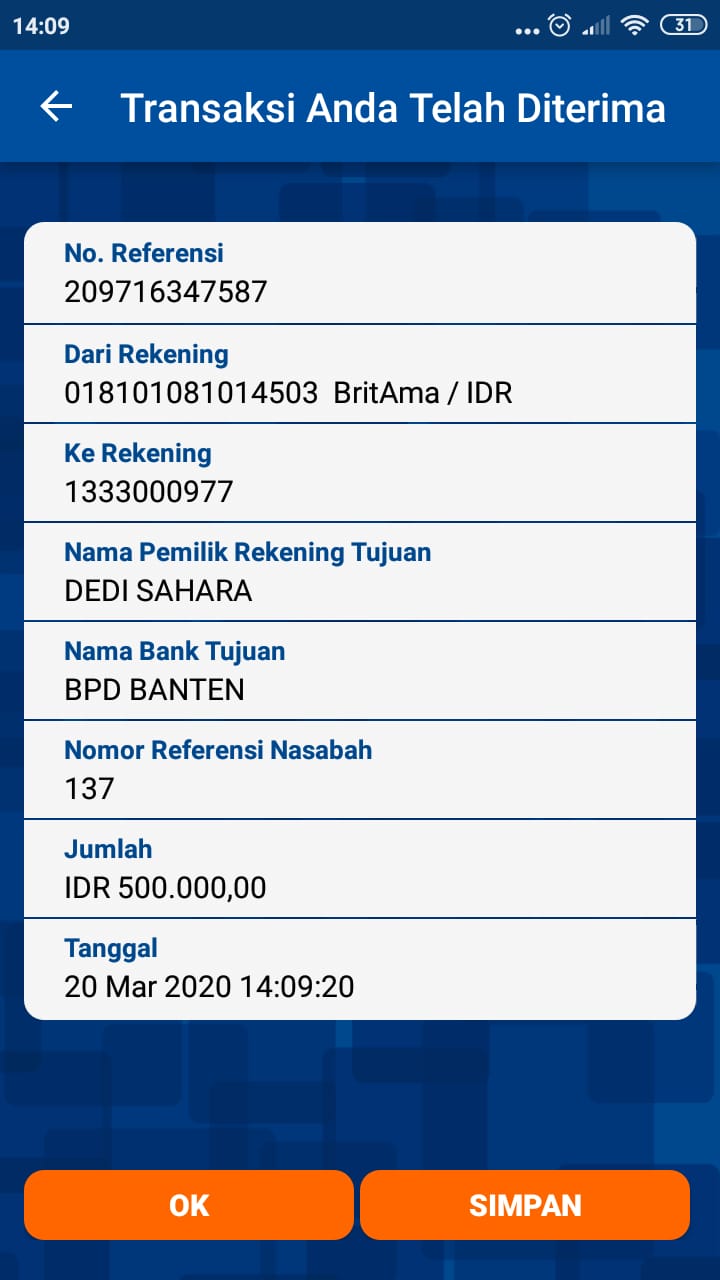Image resolution: width=720 pixels, height=1280 pixels.
Task: Tap the back arrow in the header
Action: (x=57, y=107)
